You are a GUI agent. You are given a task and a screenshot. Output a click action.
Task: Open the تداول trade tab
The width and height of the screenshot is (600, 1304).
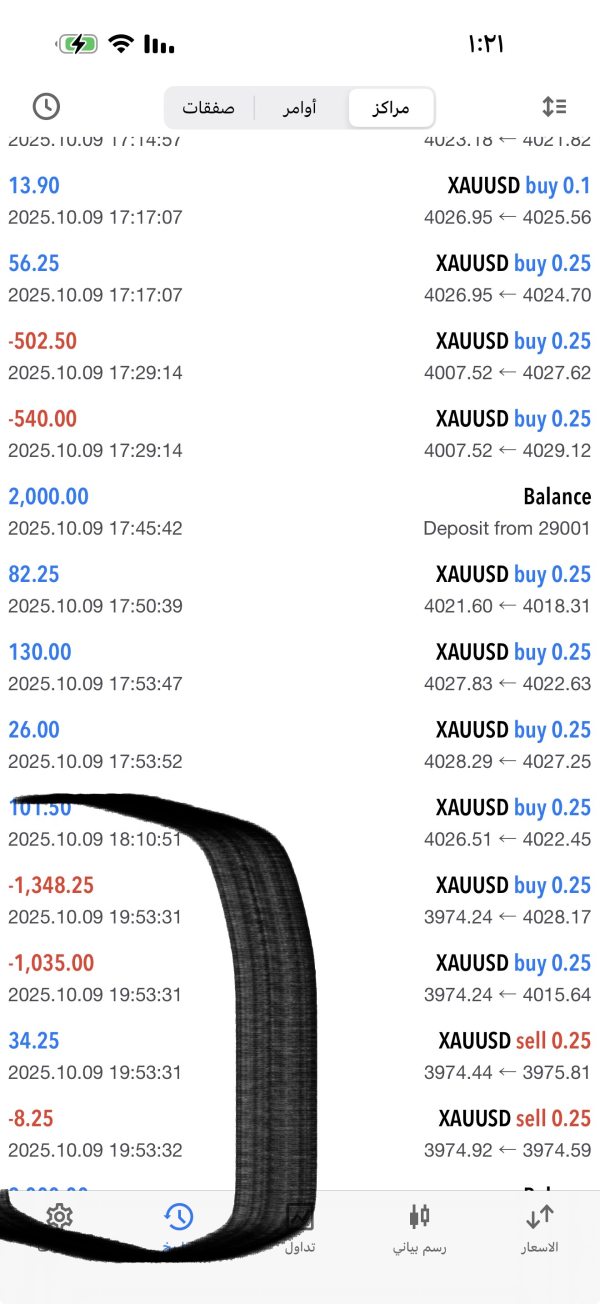[300, 1228]
